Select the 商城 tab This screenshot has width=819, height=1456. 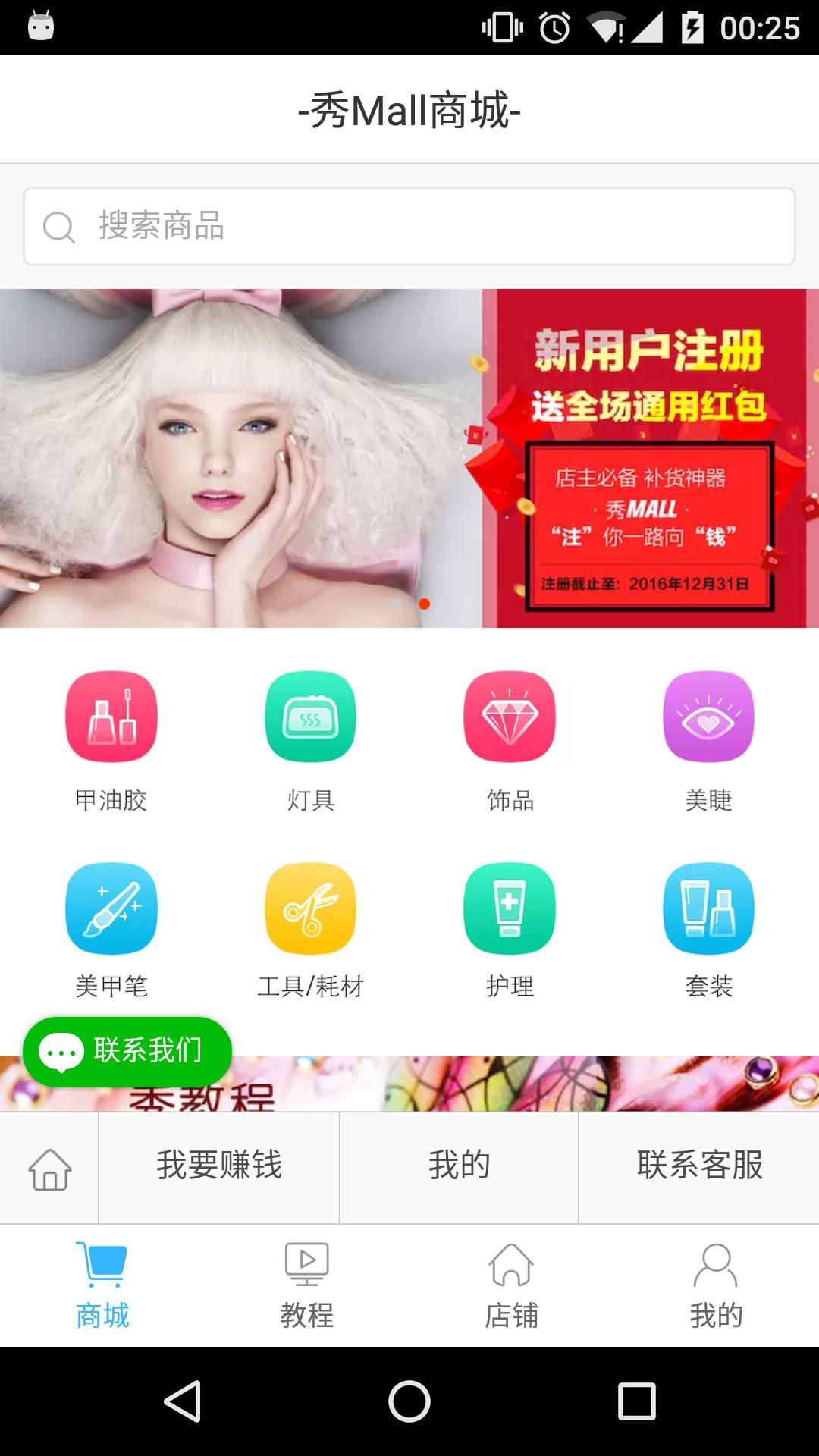coord(102,1285)
